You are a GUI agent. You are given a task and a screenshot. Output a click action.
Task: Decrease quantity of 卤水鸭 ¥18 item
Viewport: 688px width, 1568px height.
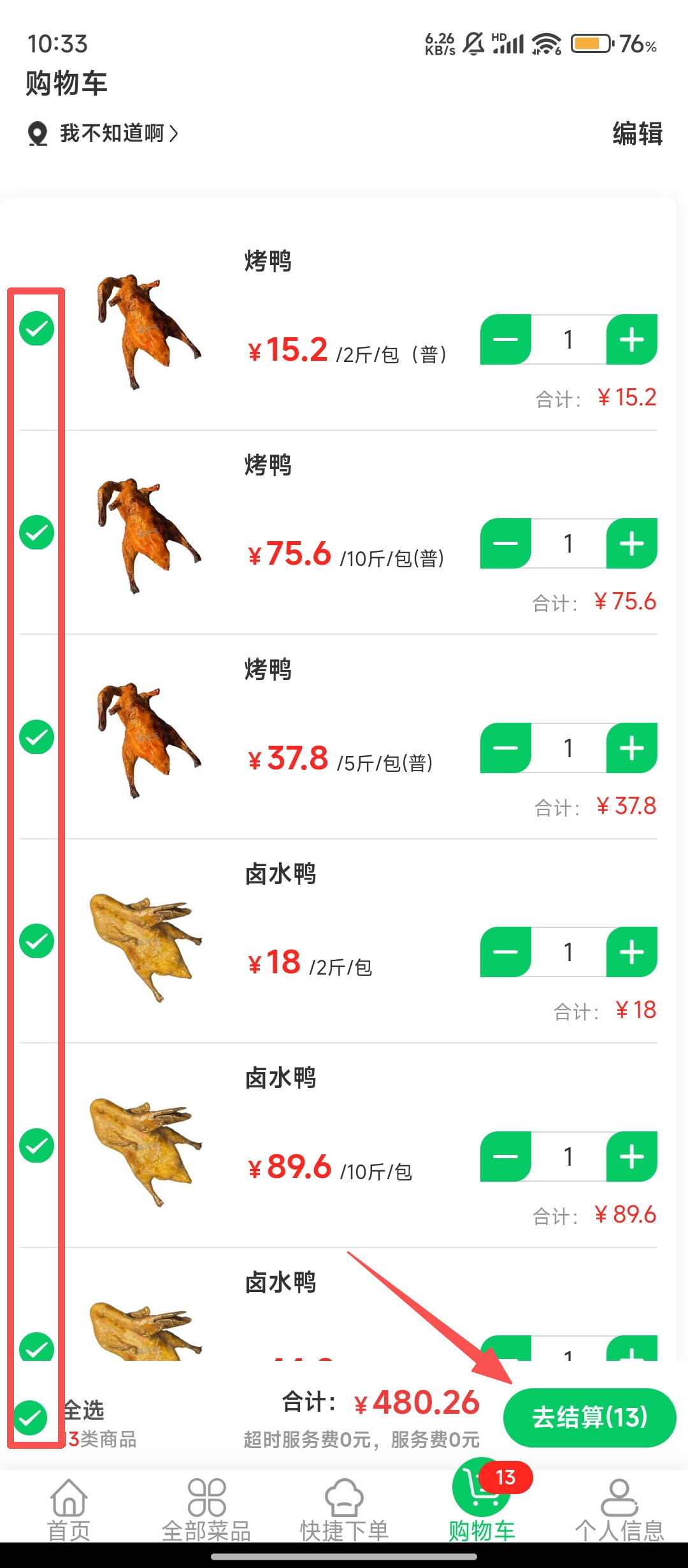506,952
